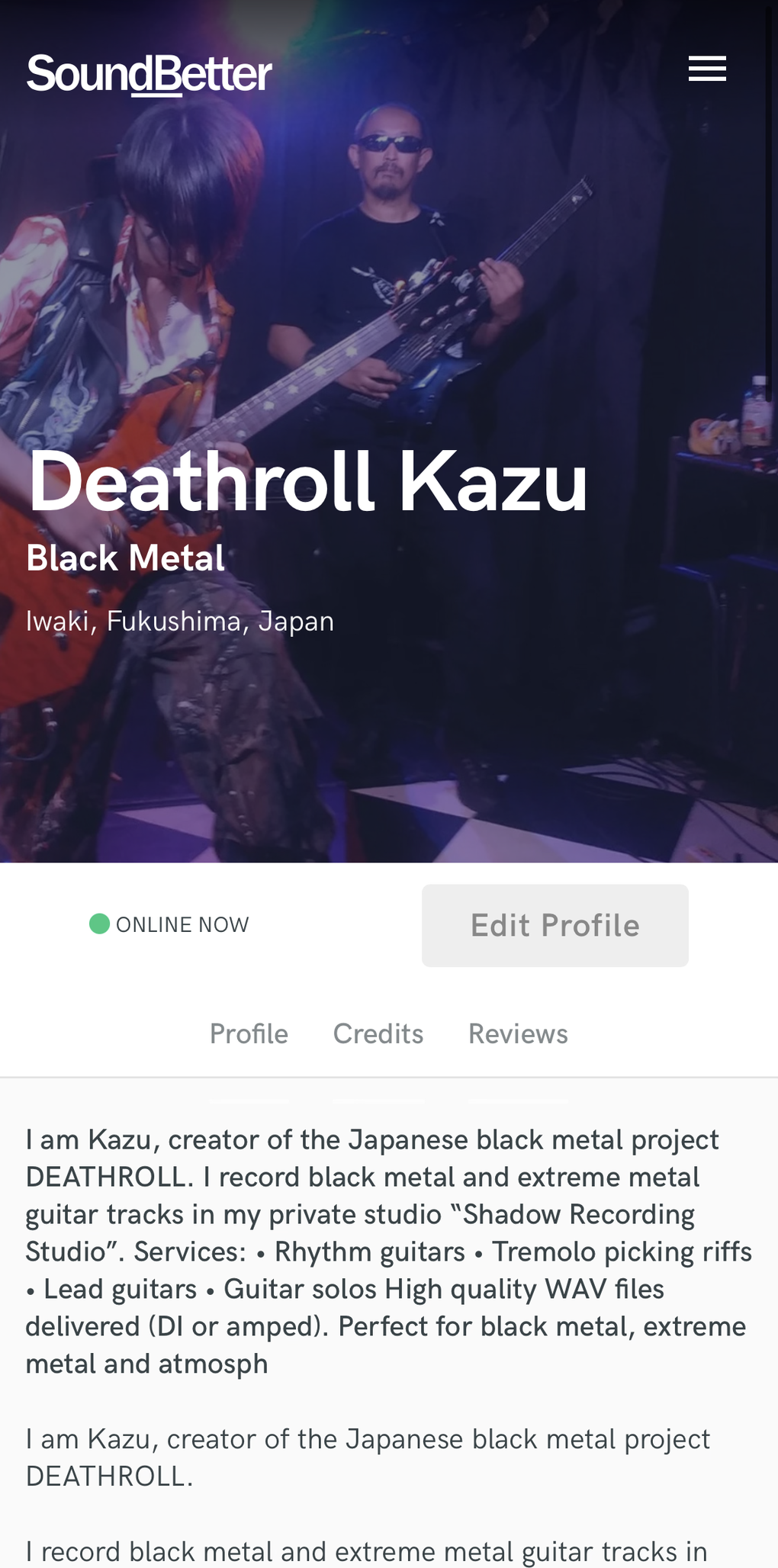Viewport: 778px width, 1568px height.
Task: Switch to the Profile tab
Action: point(249,1033)
